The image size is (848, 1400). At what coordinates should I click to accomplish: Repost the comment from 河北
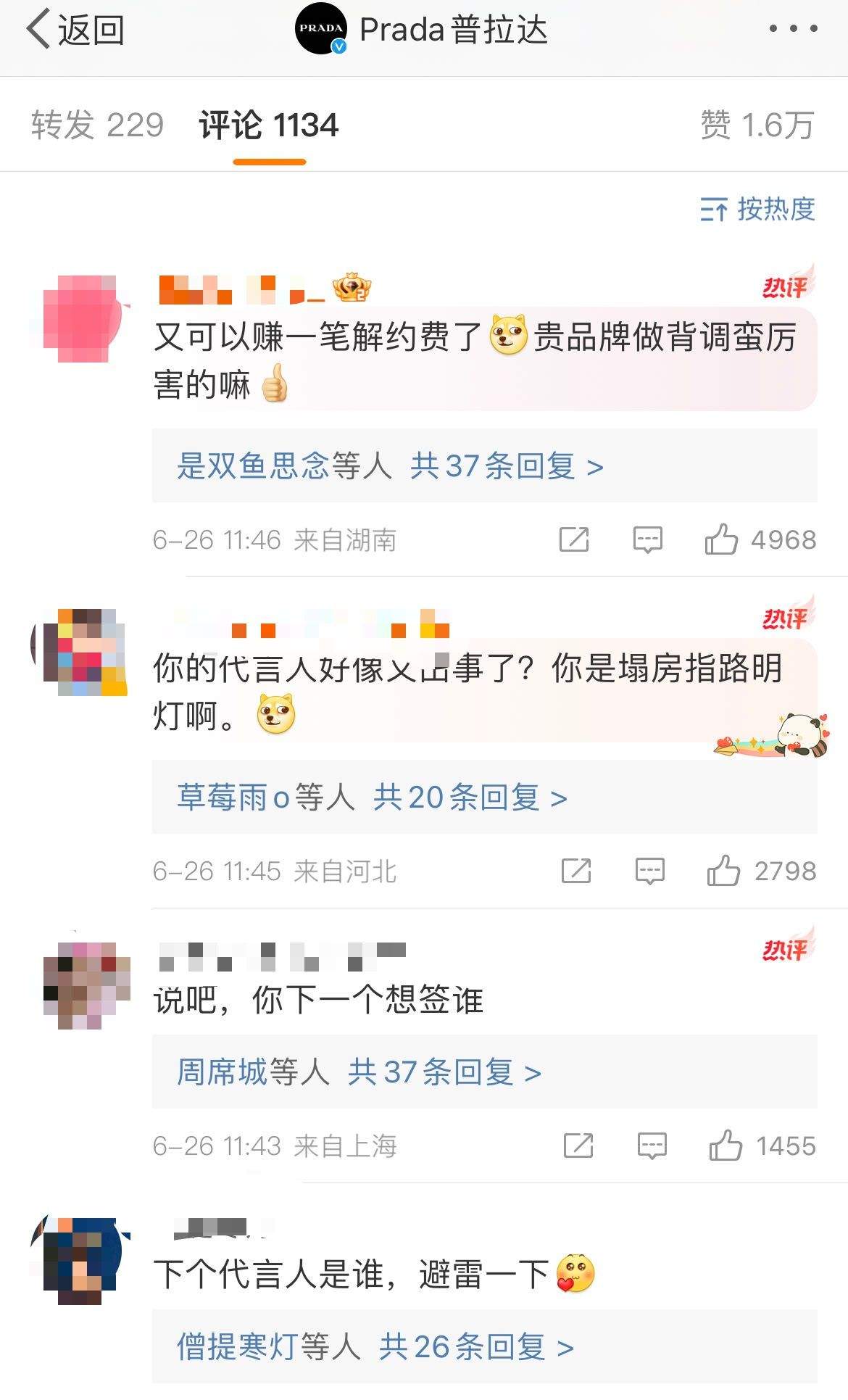pyautogui.click(x=576, y=871)
